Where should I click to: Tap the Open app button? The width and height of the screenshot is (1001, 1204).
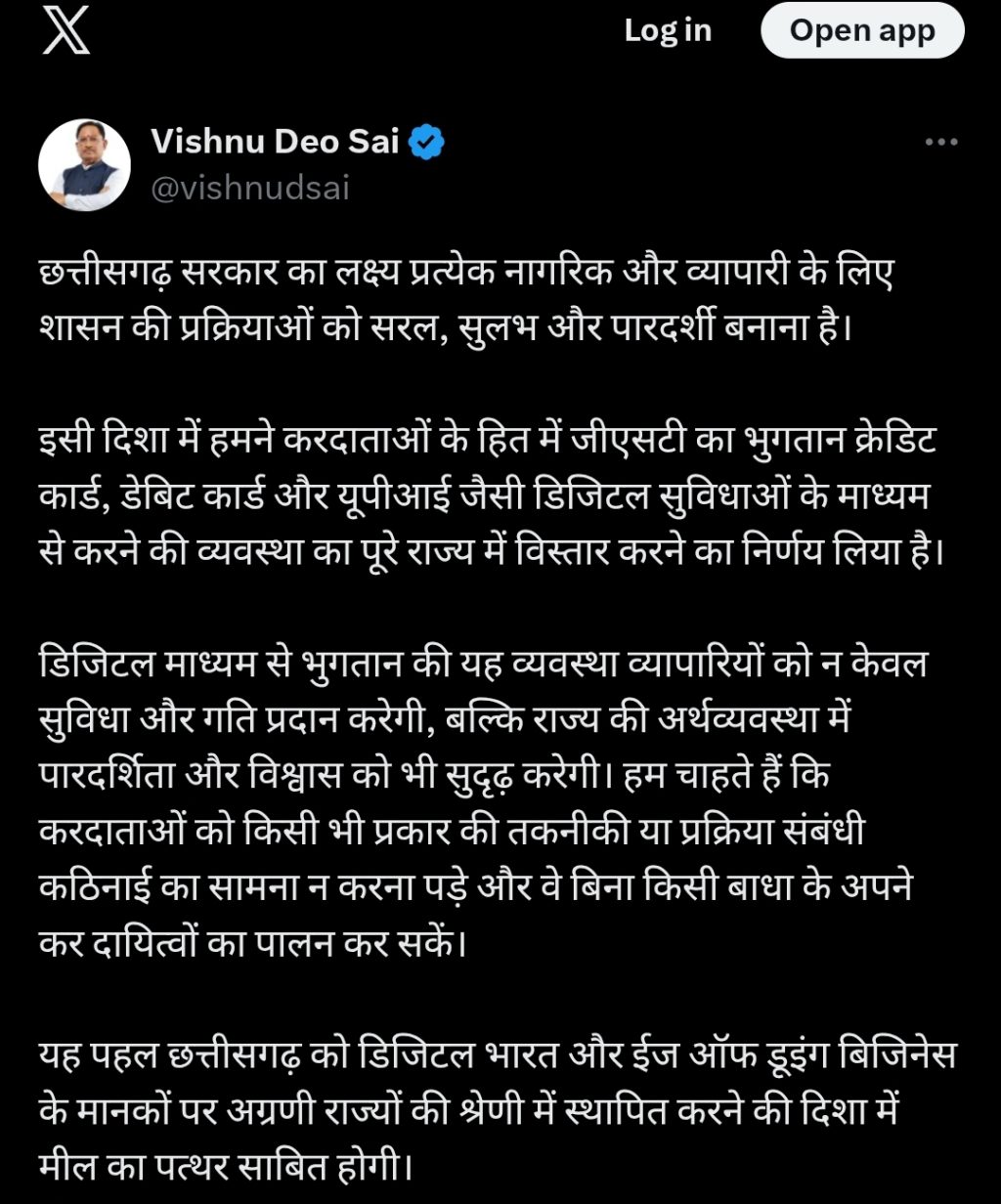[861, 31]
